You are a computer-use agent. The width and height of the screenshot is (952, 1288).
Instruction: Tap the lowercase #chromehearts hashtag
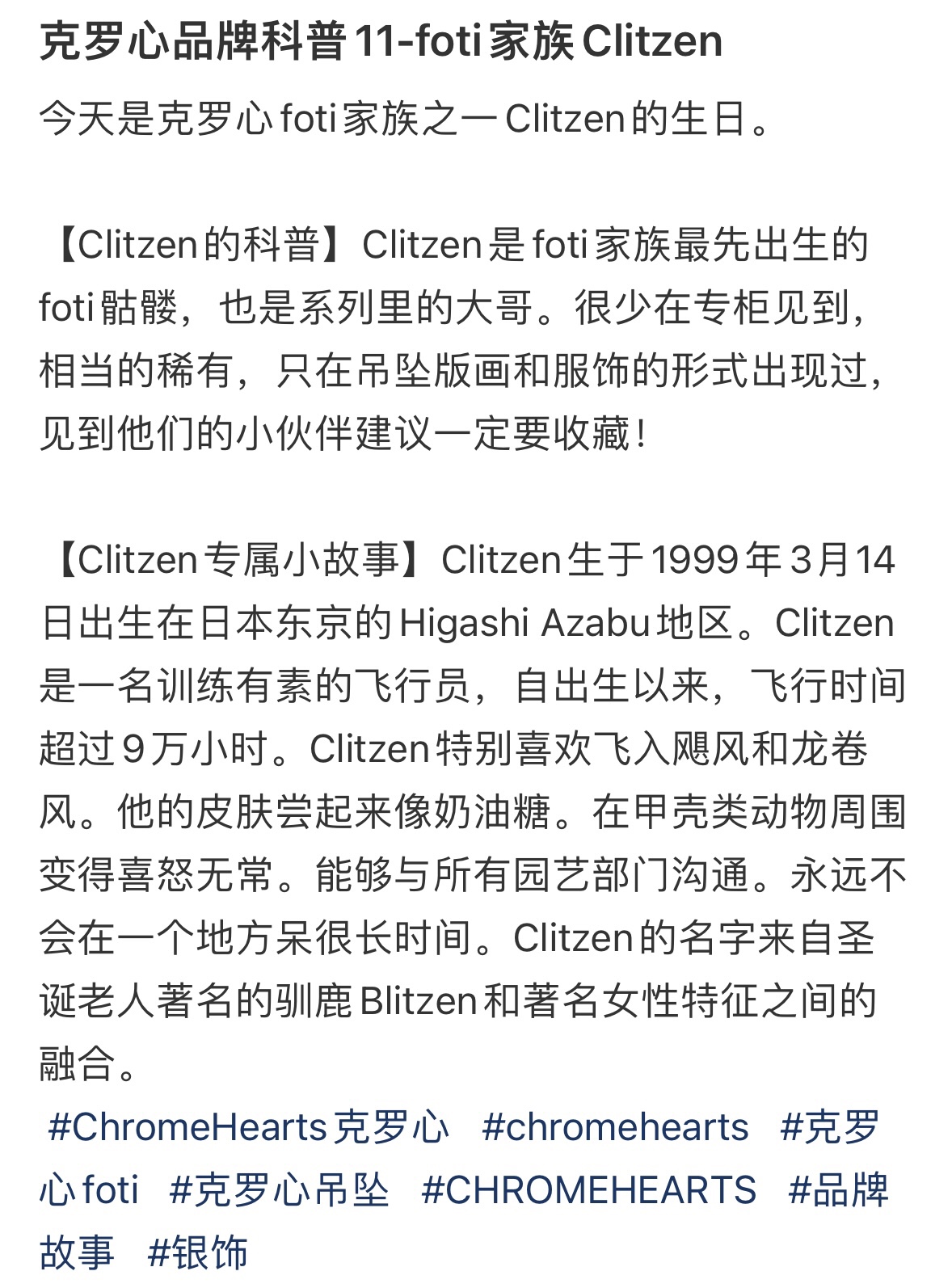point(615,1127)
